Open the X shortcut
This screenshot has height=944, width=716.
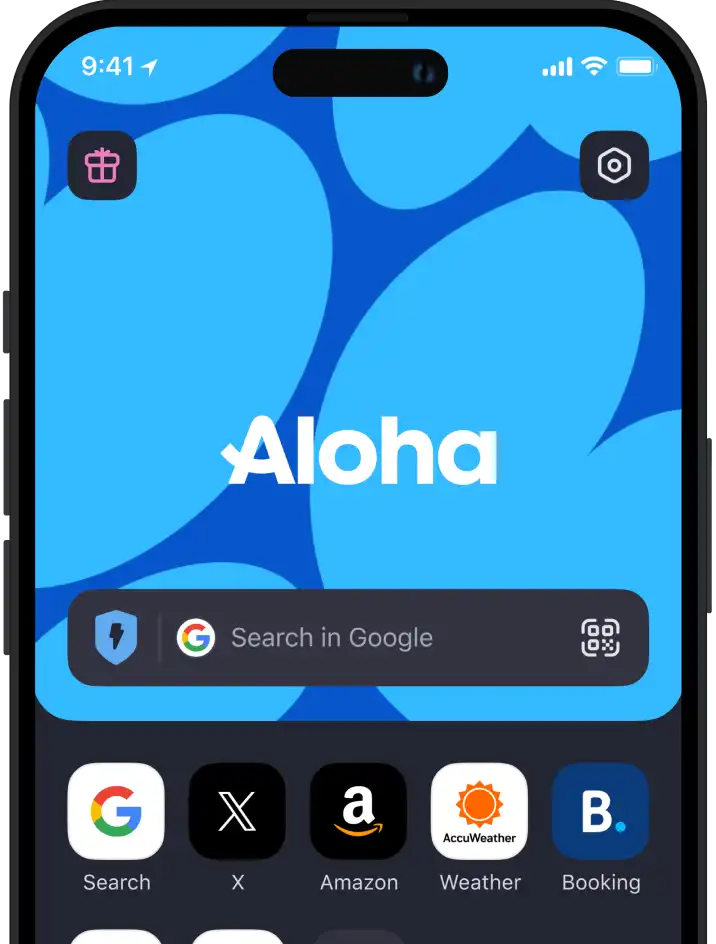(237, 811)
